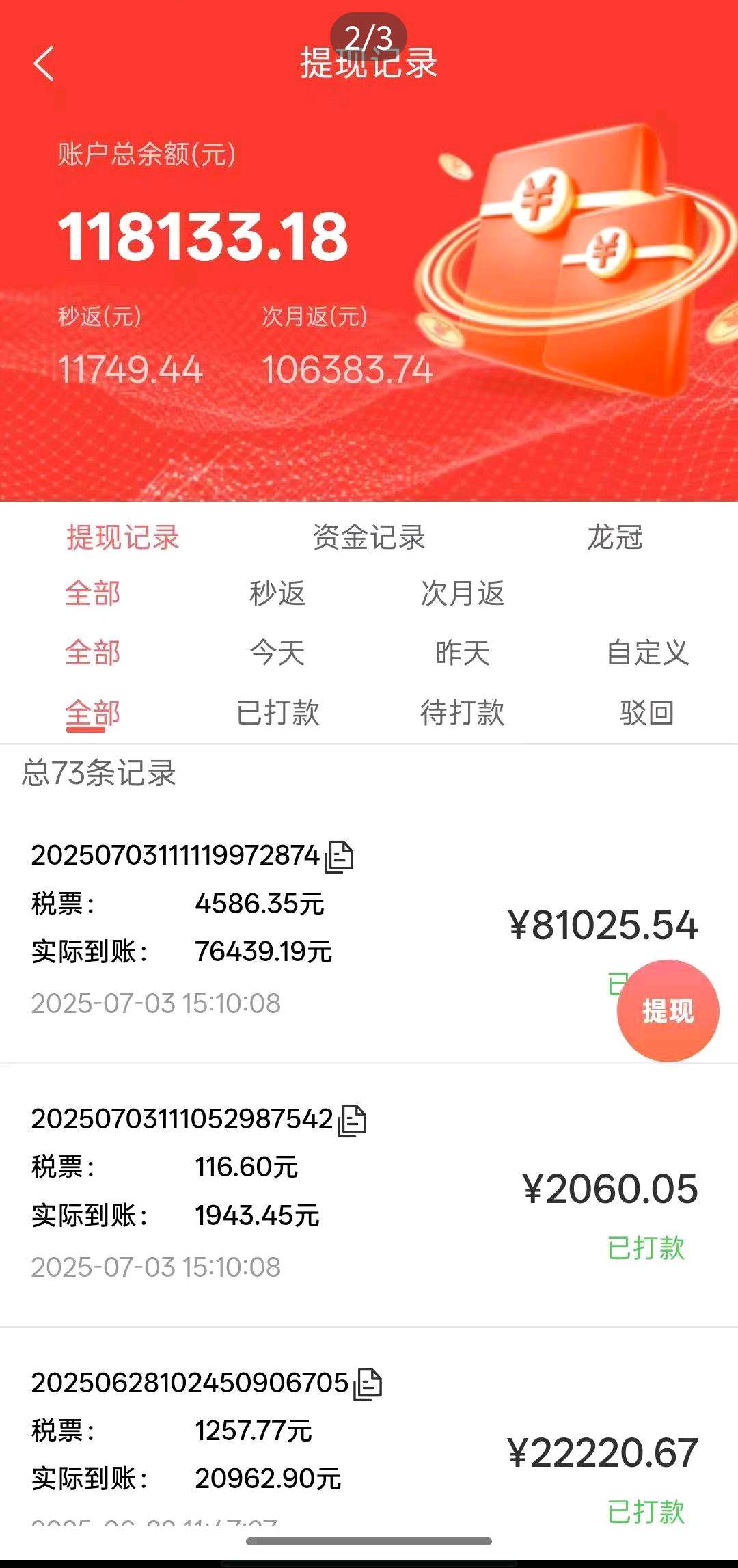
Task: Copy order number 20250703111119972874
Action: click(x=340, y=856)
